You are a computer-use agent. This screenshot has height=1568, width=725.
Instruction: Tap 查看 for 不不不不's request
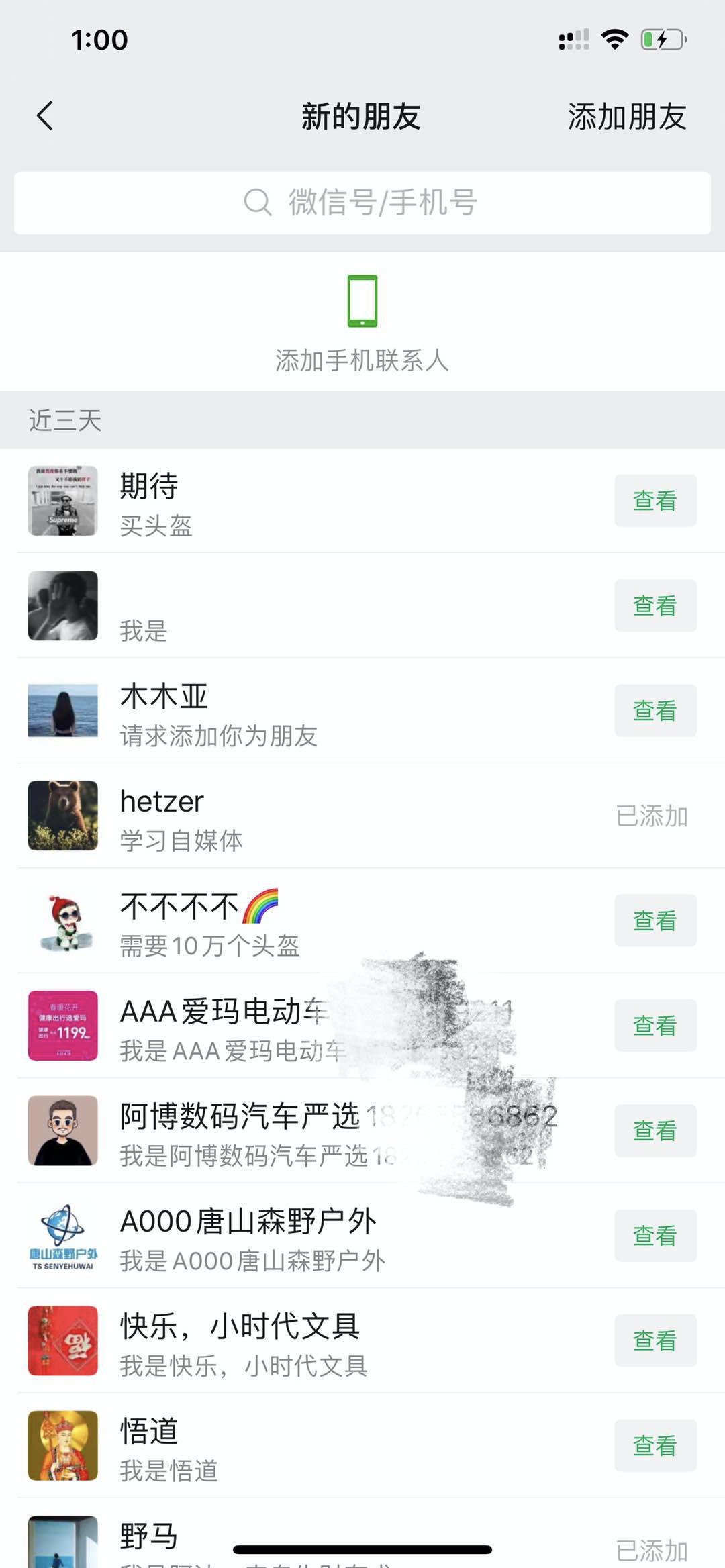655,921
